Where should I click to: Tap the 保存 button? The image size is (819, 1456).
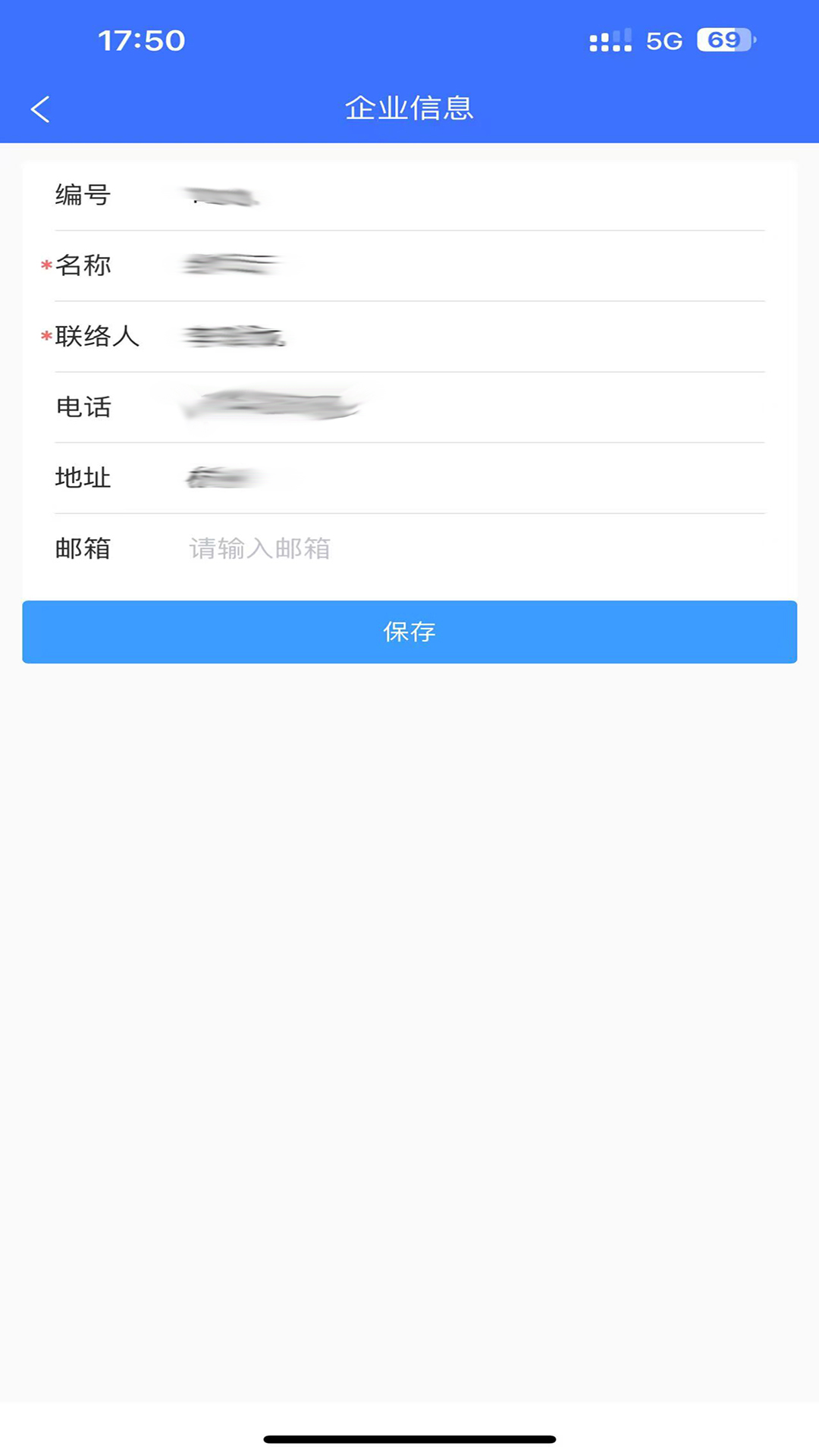point(409,632)
